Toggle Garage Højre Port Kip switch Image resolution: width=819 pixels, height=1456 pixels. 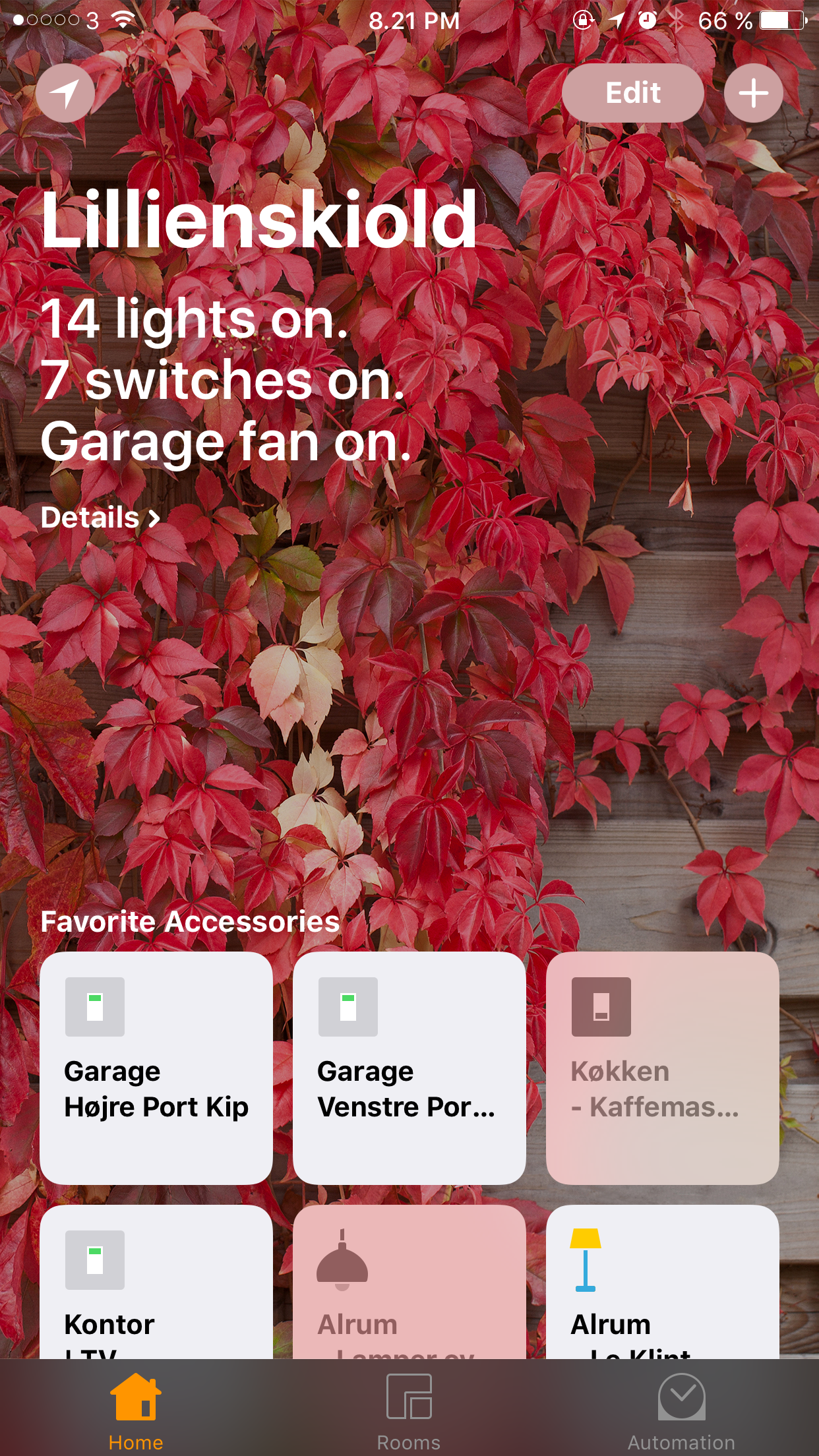pos(156,1068)
